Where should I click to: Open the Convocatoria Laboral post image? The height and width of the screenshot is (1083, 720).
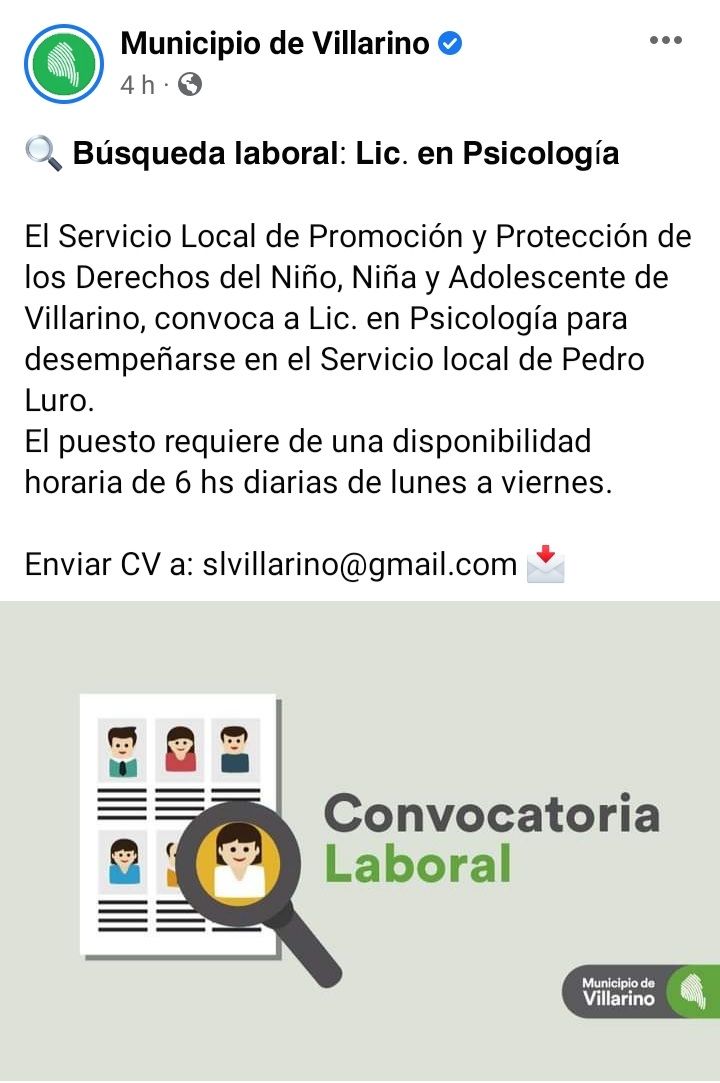360,840
